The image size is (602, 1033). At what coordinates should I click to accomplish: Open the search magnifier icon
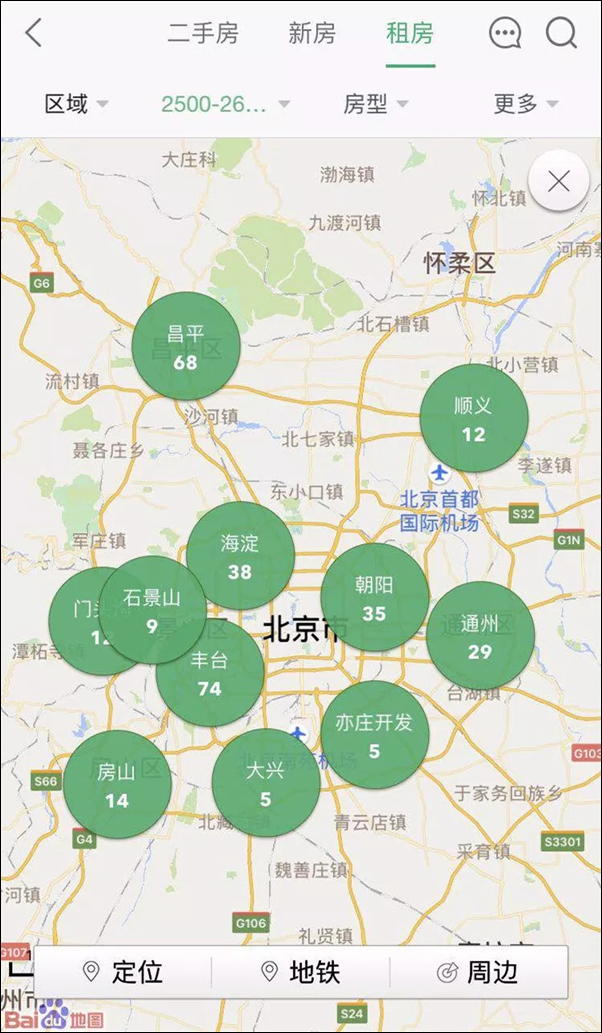562,34
